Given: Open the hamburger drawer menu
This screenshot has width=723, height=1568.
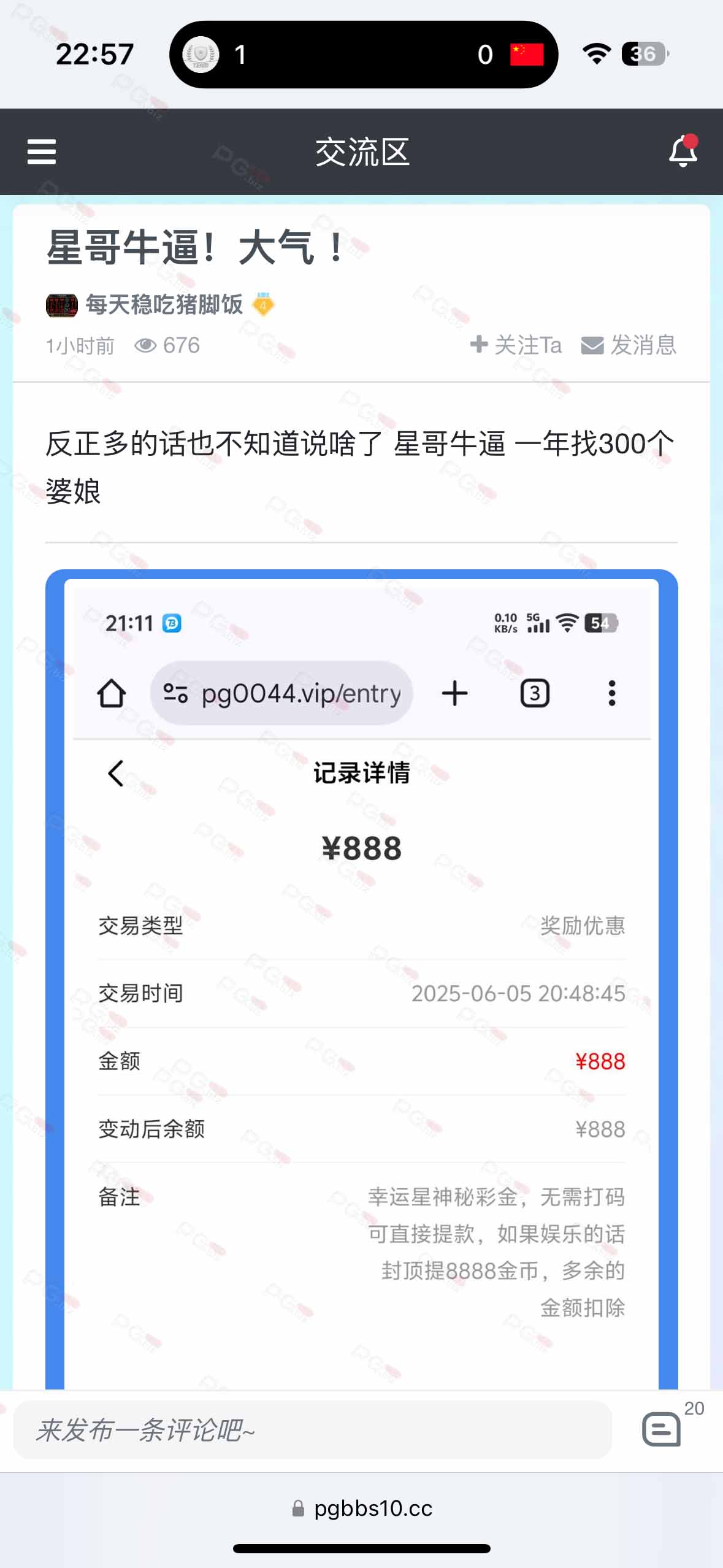Looking at the screenshot, I should point(42,152).
